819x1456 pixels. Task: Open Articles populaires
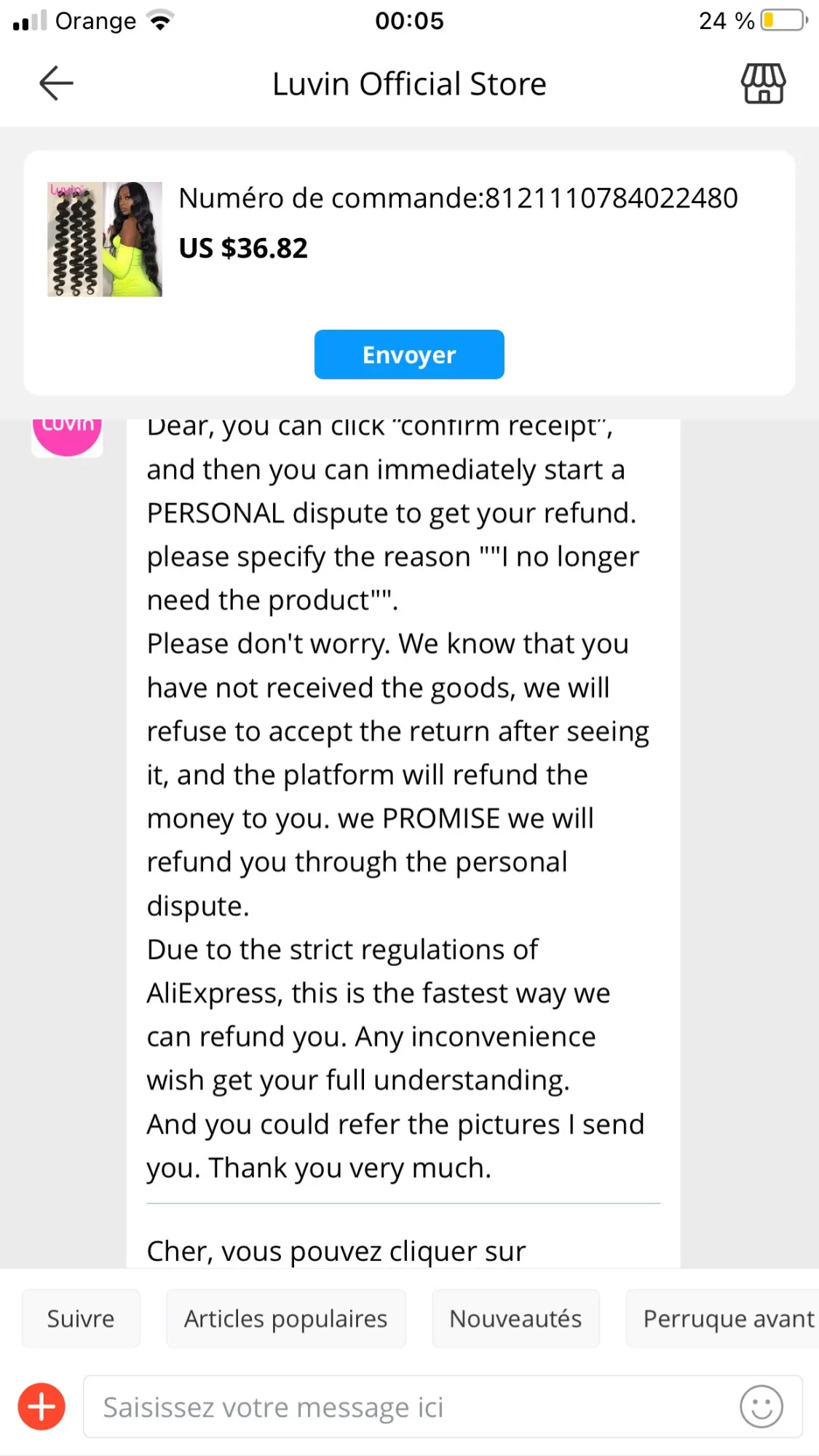tap(285, 1319)
